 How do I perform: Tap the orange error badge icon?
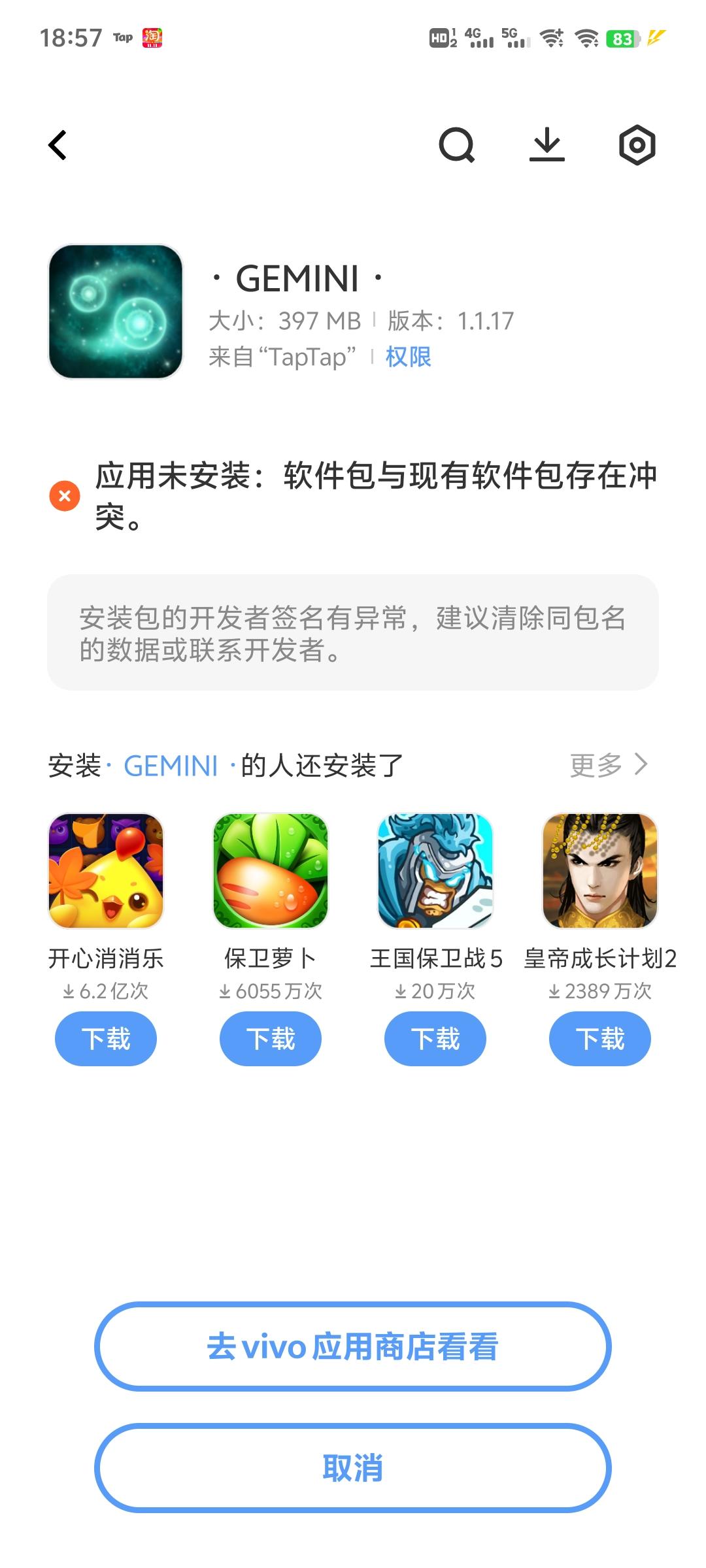pyautogui.click(x=63, y=495)
